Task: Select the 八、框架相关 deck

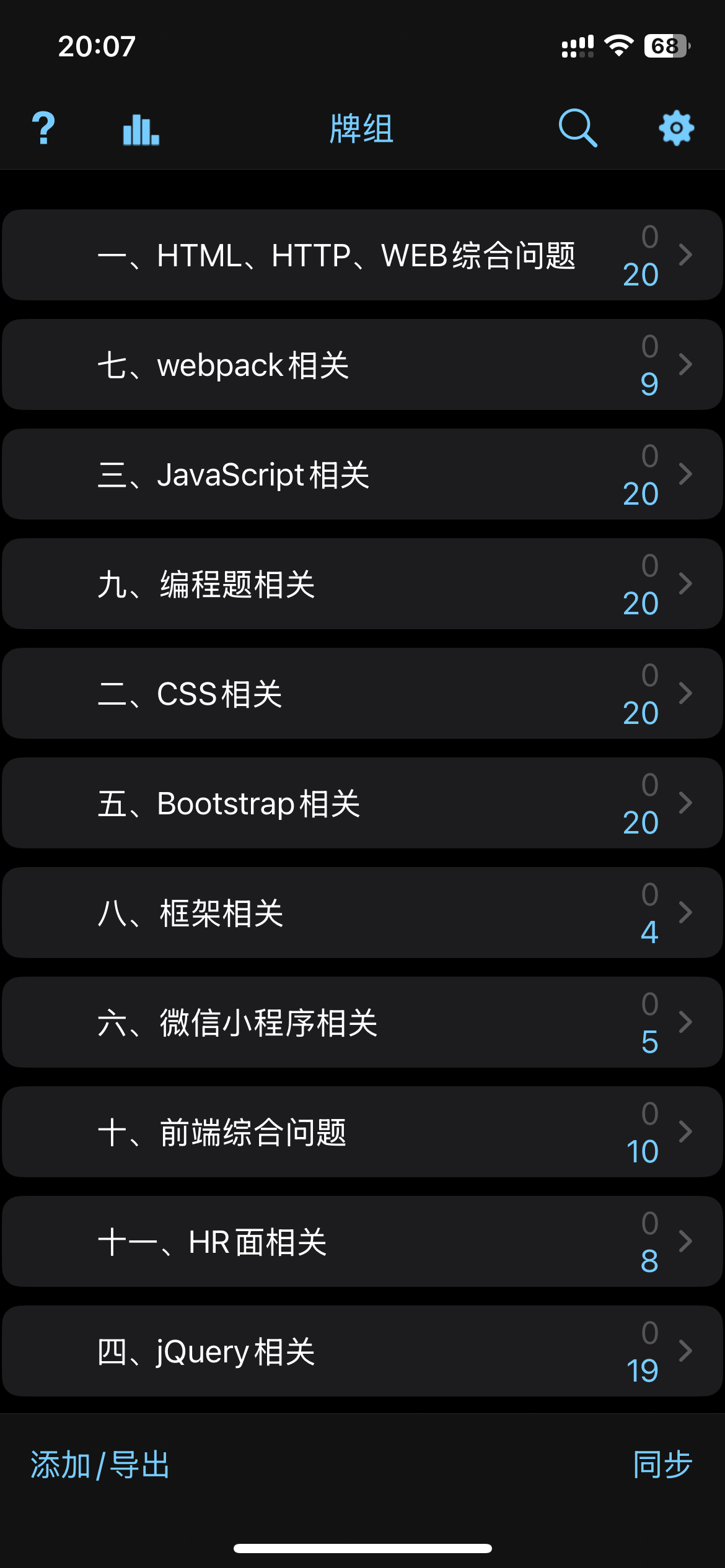Action: tap(362, 913)
